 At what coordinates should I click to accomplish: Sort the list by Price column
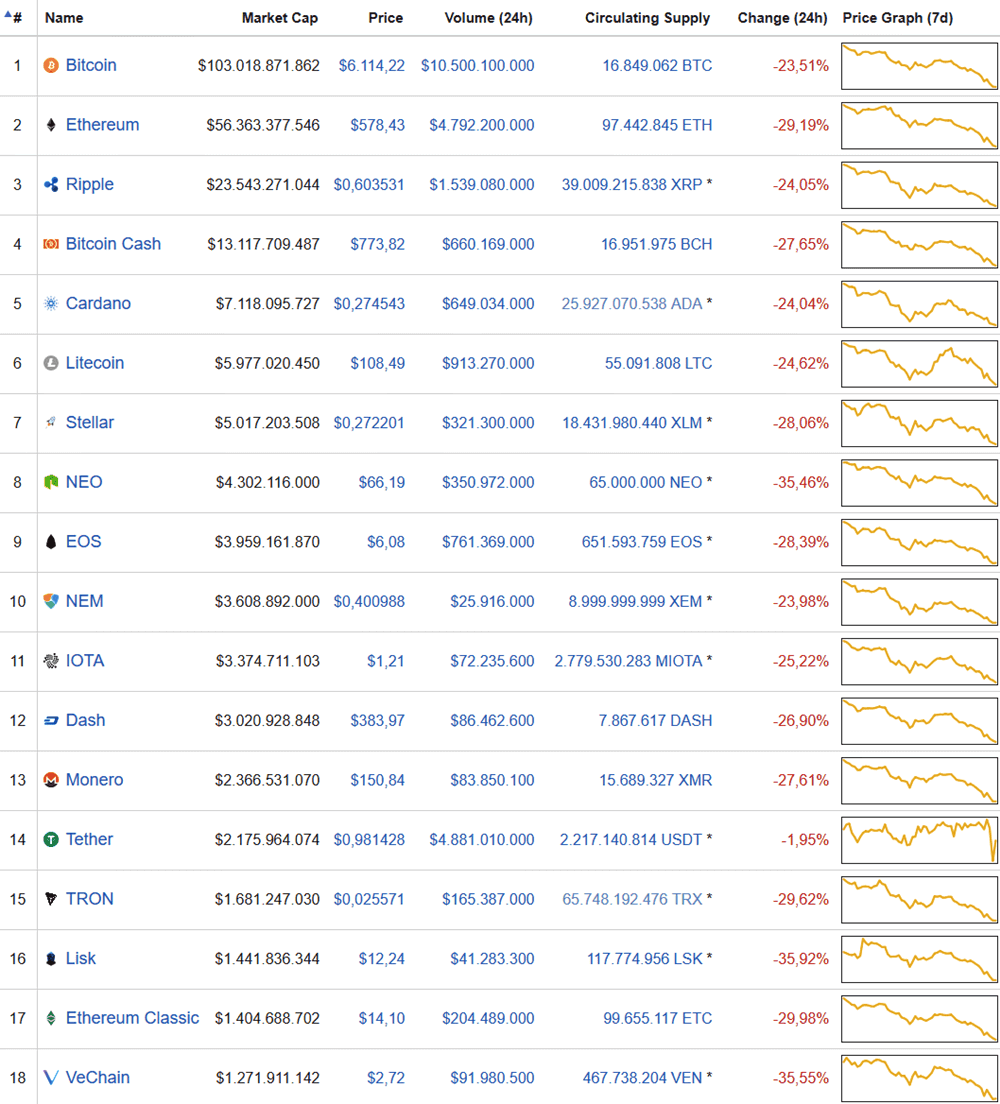pos(385,18)
